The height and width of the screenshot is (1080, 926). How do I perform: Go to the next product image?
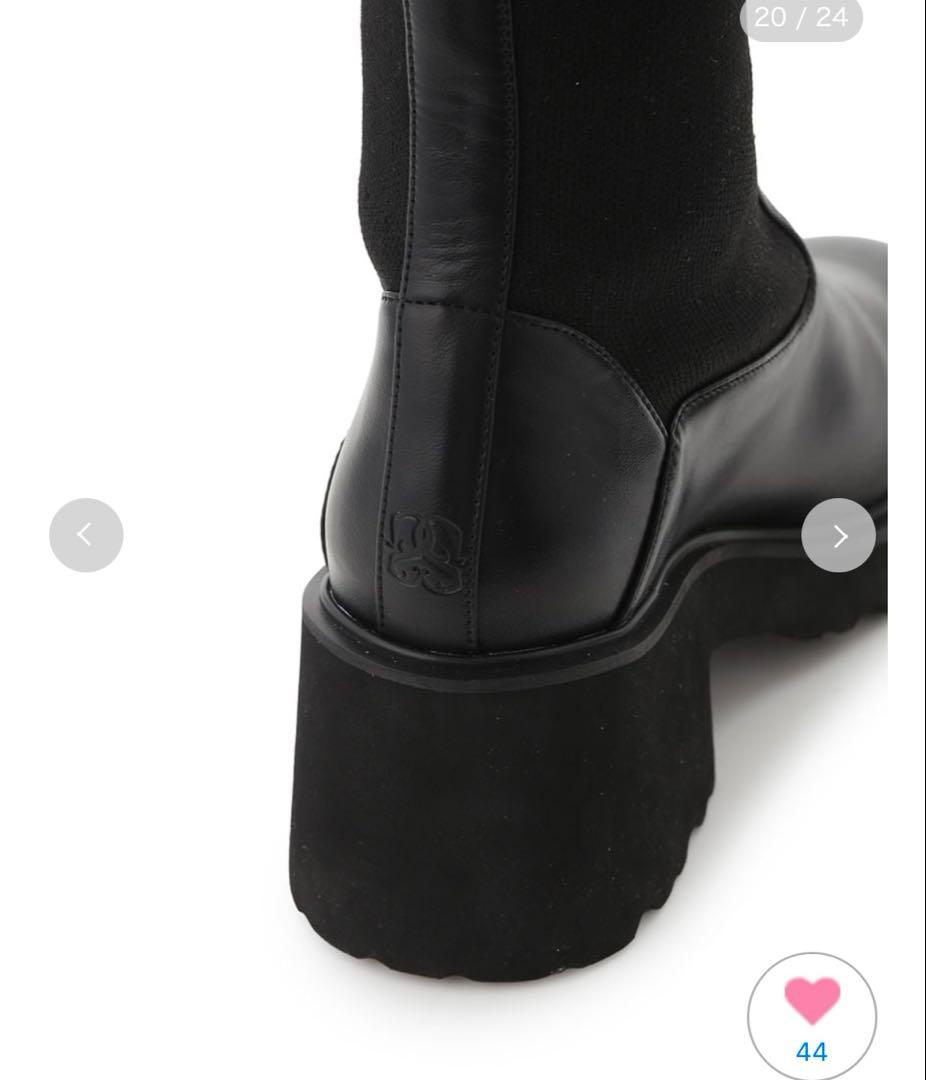(x=838, y=535)
